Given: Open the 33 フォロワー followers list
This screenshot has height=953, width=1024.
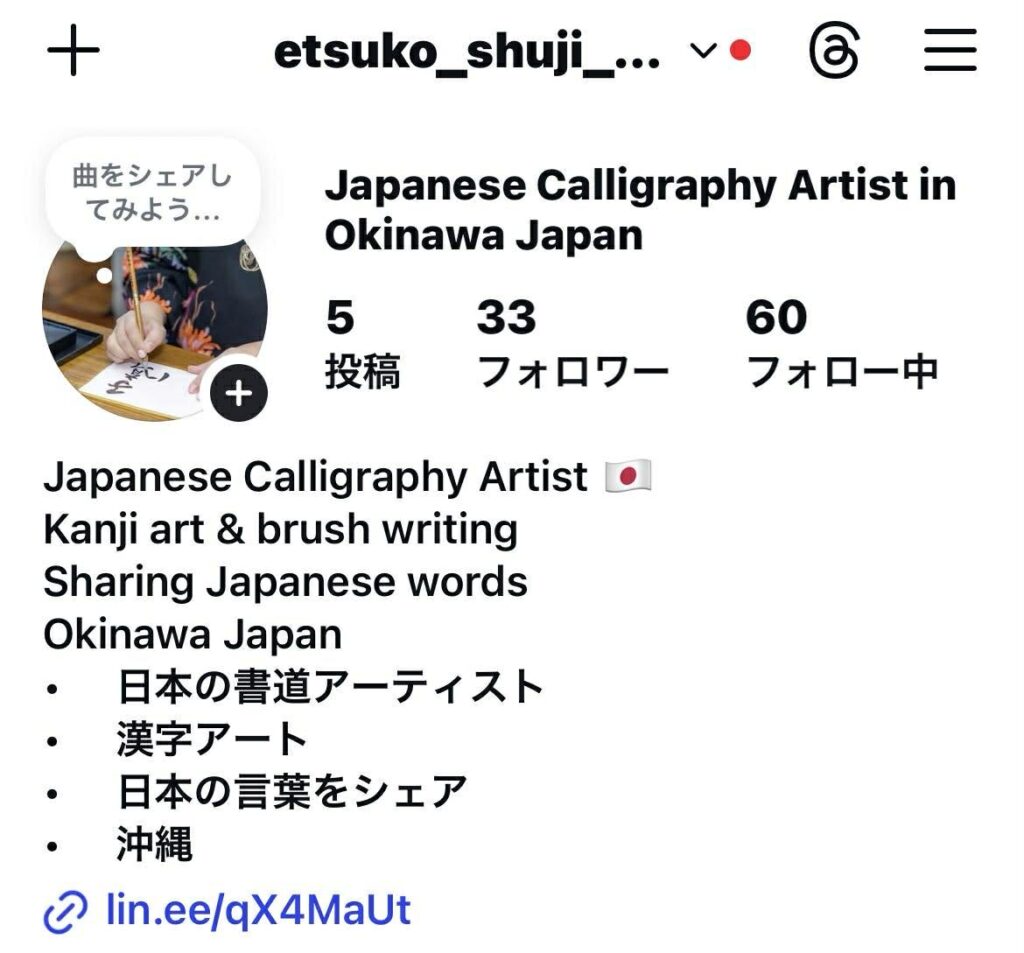Looking at the screenshot, I should pos(572,345).
